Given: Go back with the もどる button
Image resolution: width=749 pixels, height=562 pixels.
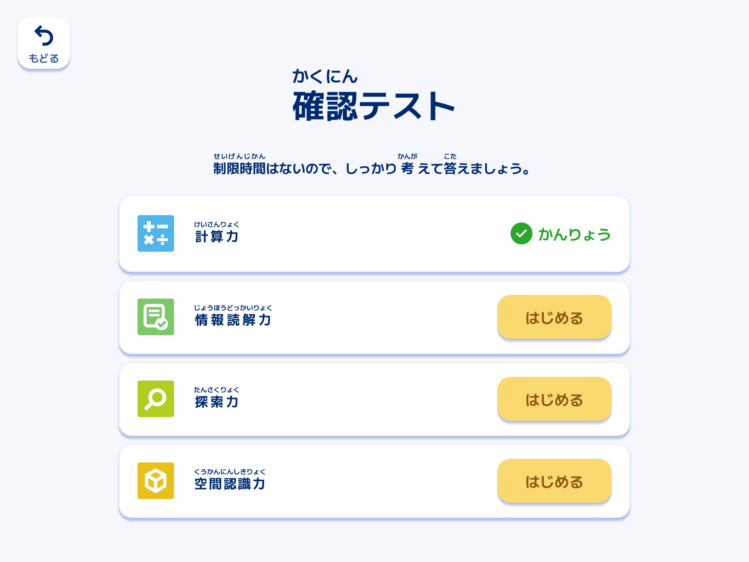Looking at the screenshot, I should (x=43, y=44).
